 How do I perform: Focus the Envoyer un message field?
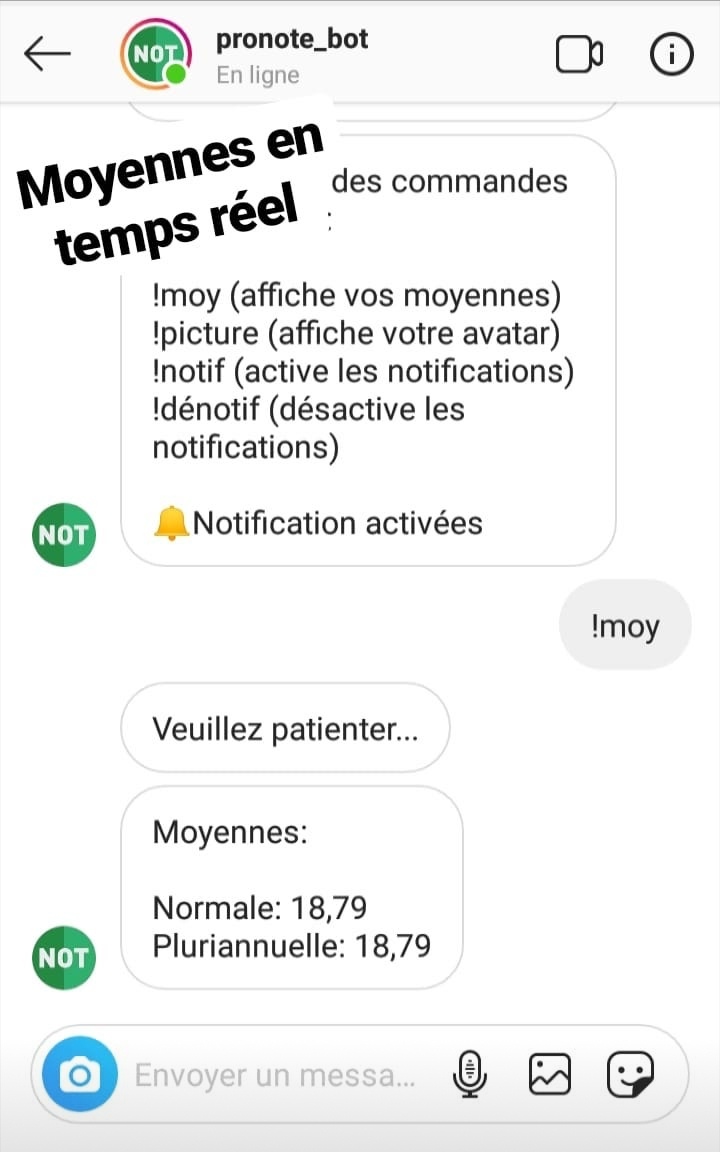275,1076
